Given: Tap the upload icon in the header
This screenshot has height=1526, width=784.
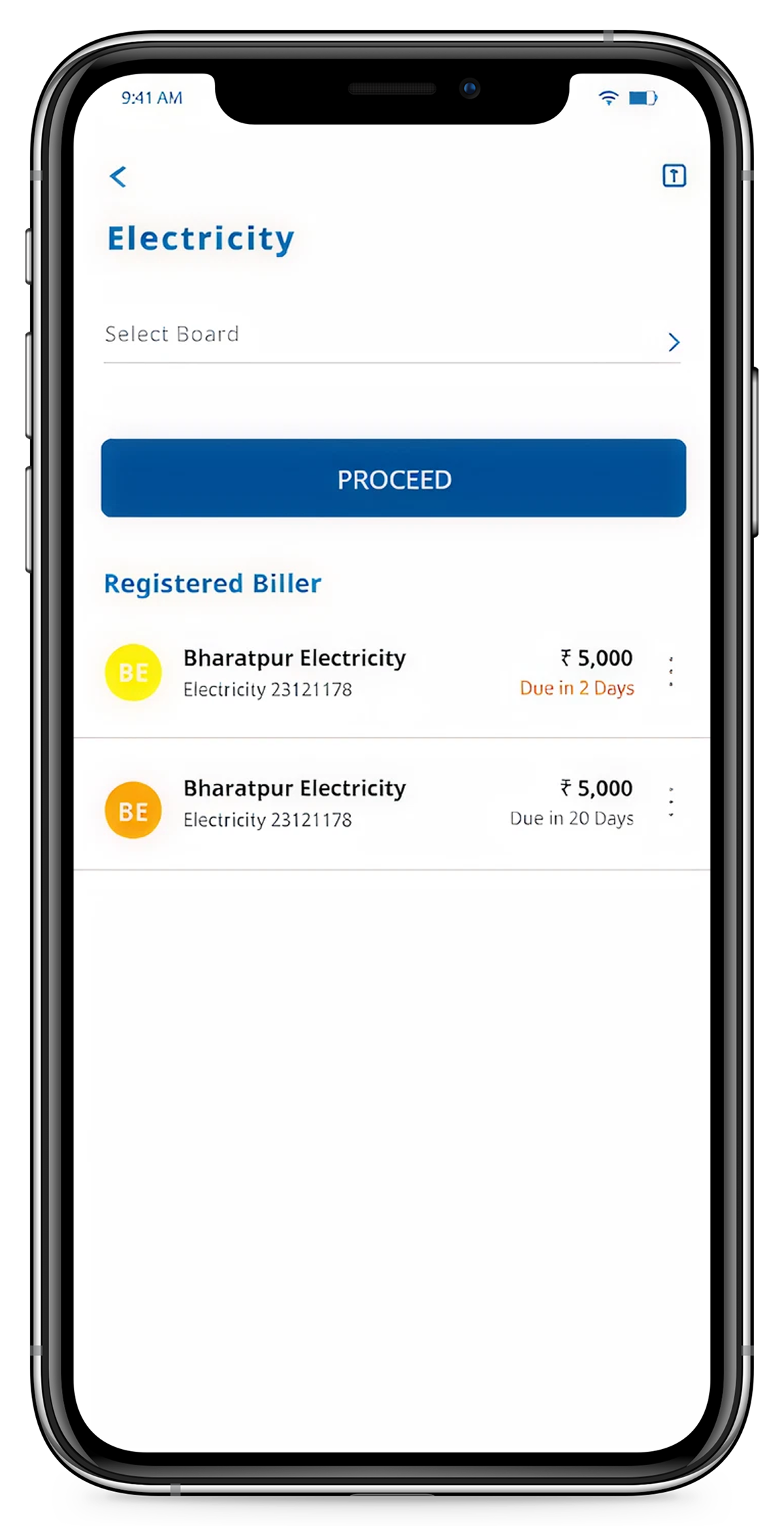Looking at the screenshot, I should (x=674, y=176).
